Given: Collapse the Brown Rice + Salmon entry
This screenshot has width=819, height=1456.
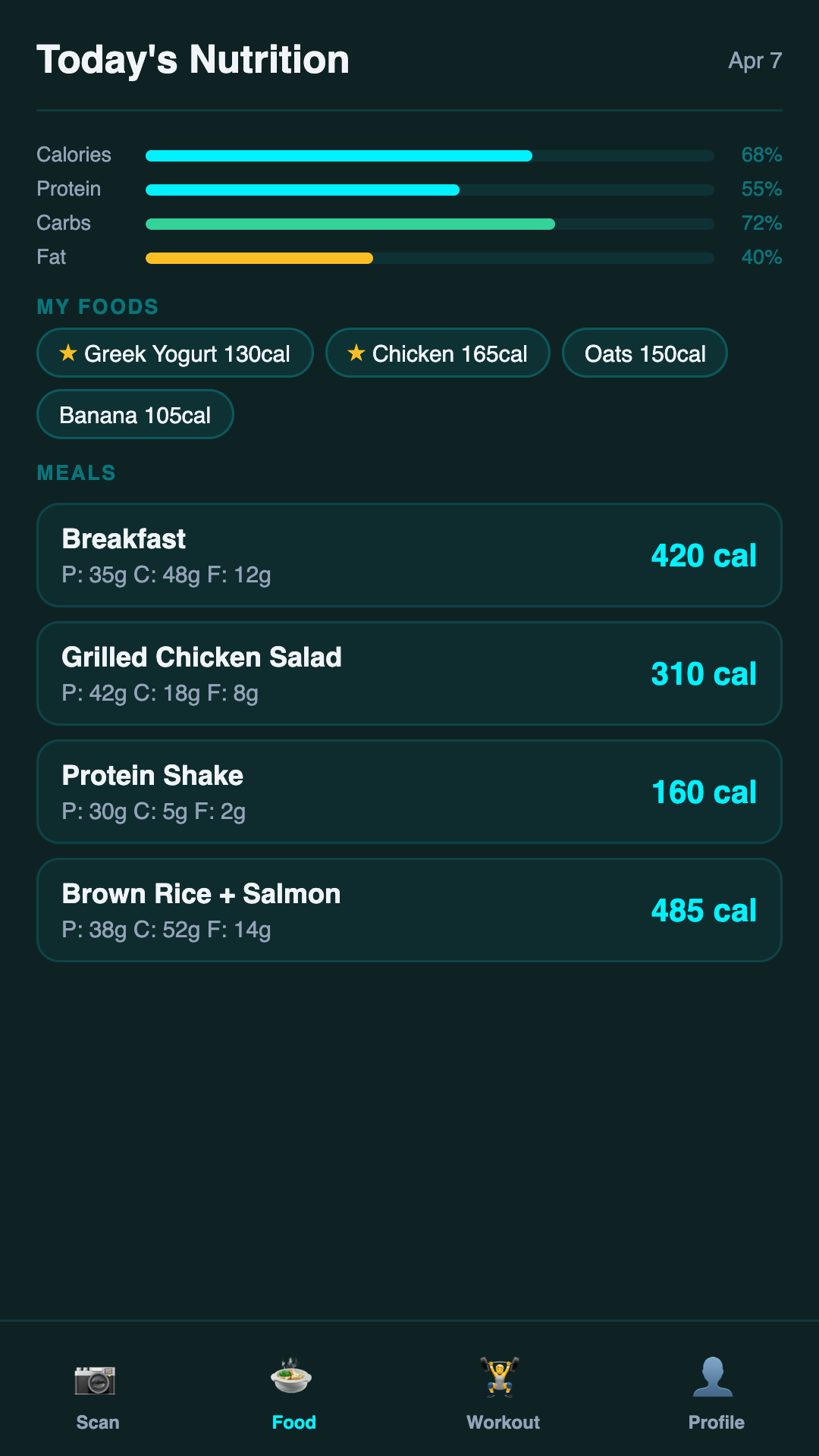Looking at the screenshot, I should (409, 910).
